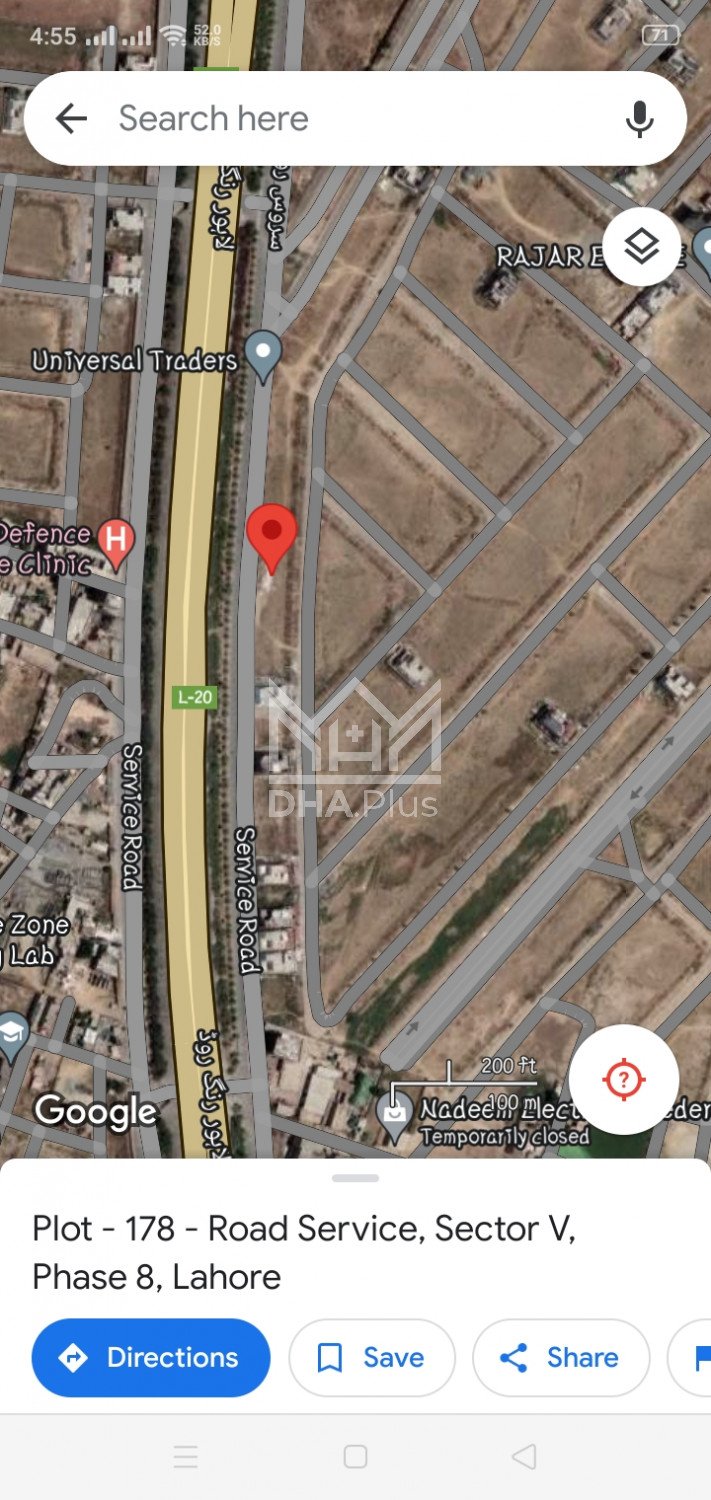
Task: Go back using the search bar arrow
Action: coord(71,119)
